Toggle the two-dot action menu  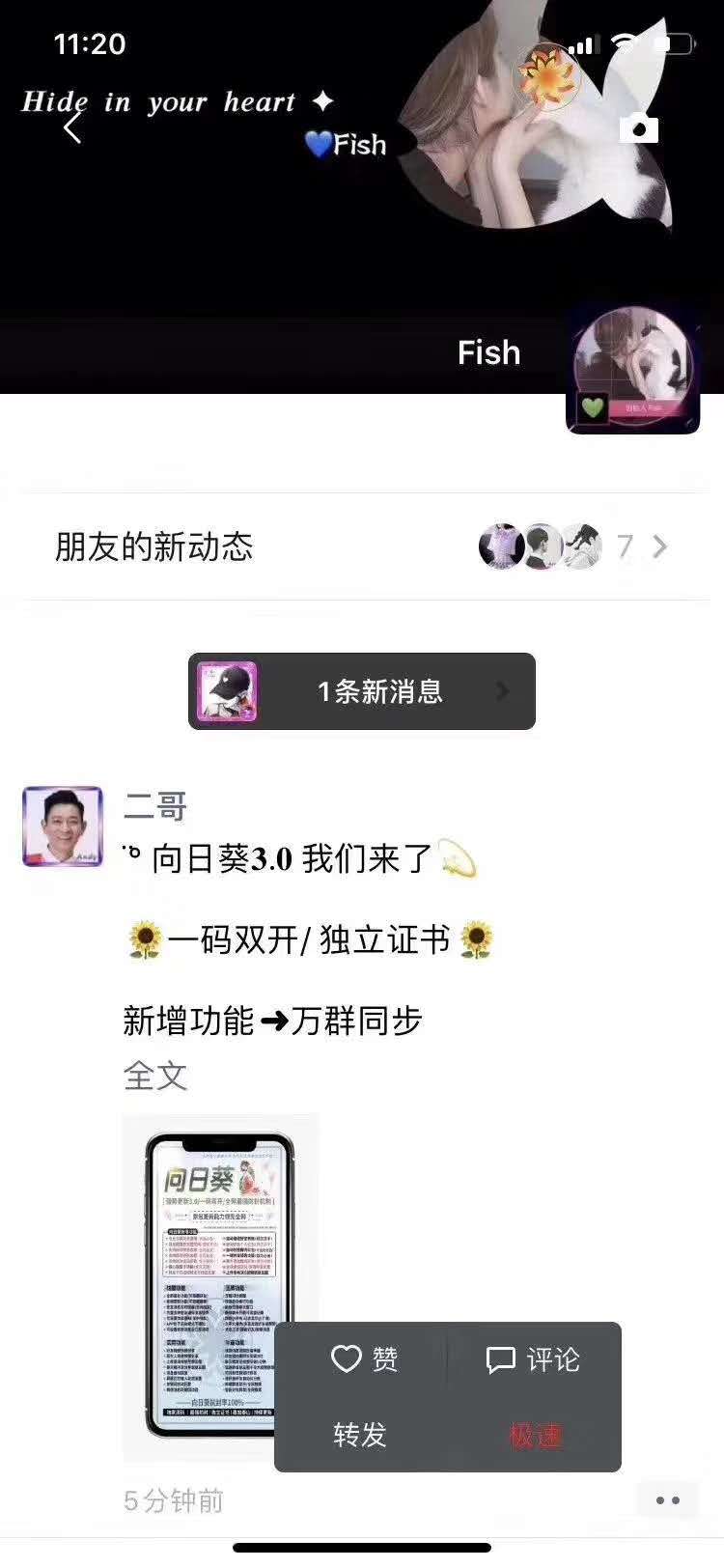(x=667, y=1499)
